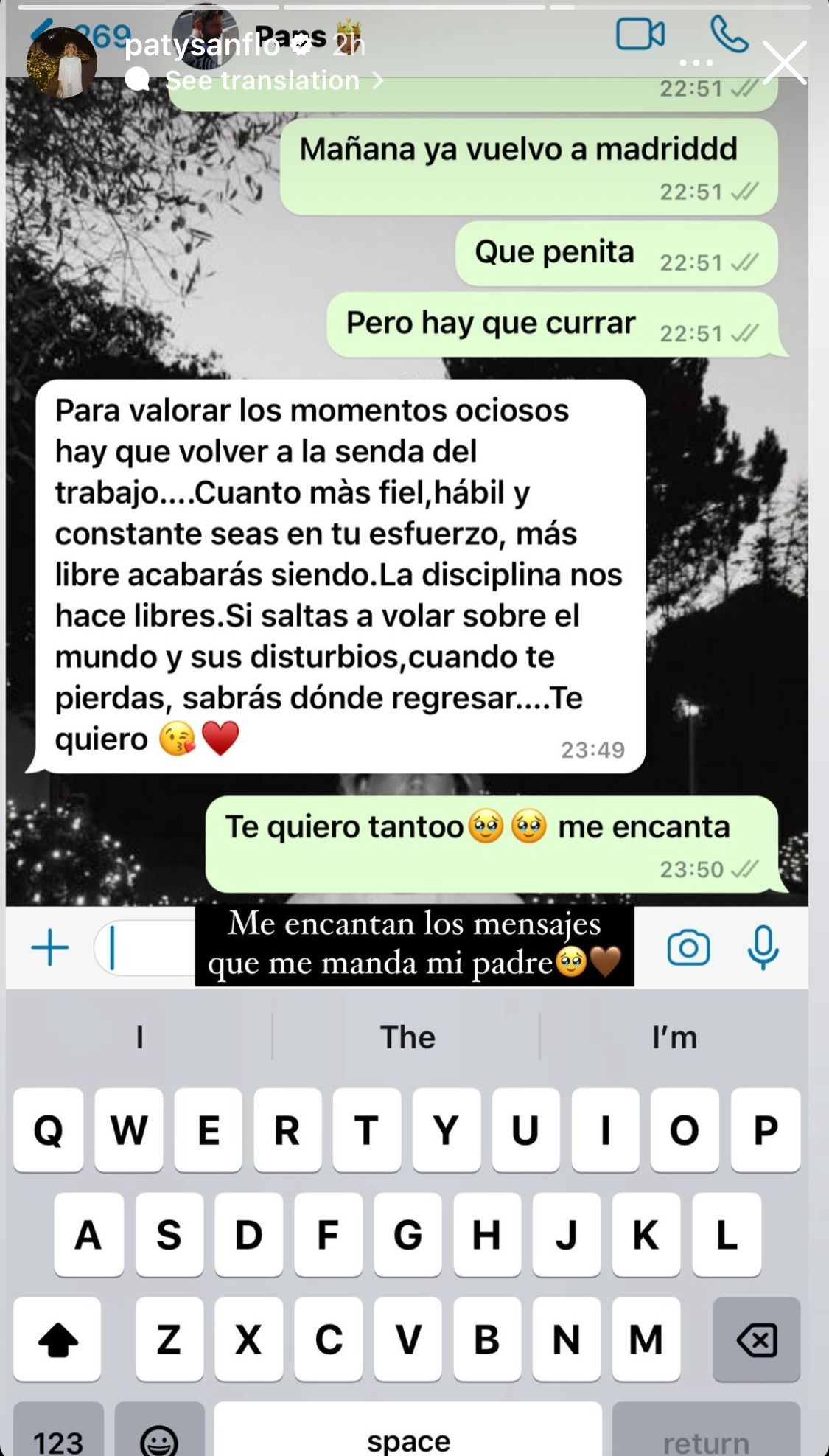829x1456 pixels.
Task: Expand the story translation
Action: click(262, 81)
